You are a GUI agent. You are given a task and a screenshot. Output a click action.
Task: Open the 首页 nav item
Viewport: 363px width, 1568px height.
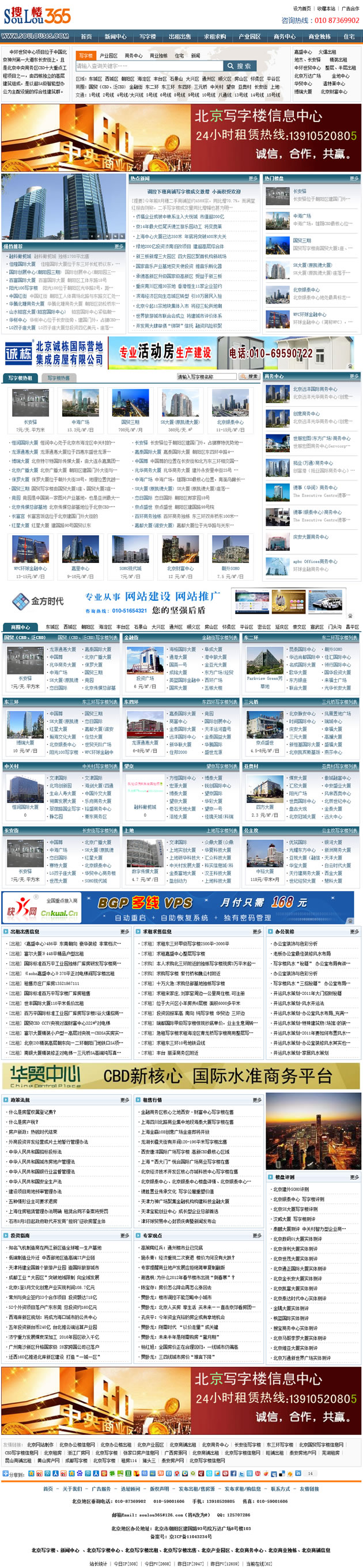86,36
